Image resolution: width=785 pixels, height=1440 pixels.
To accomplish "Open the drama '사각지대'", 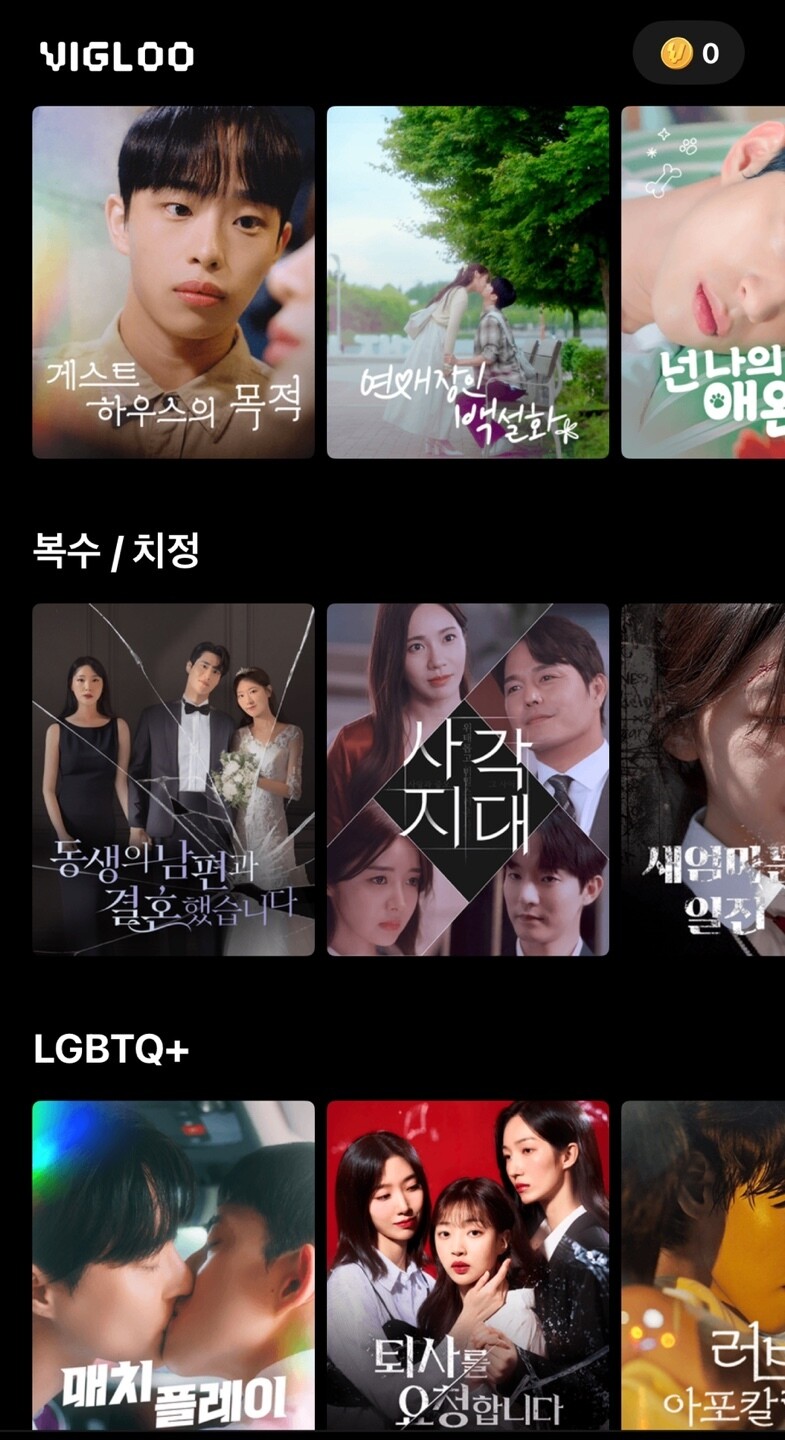I will [467, 781].
